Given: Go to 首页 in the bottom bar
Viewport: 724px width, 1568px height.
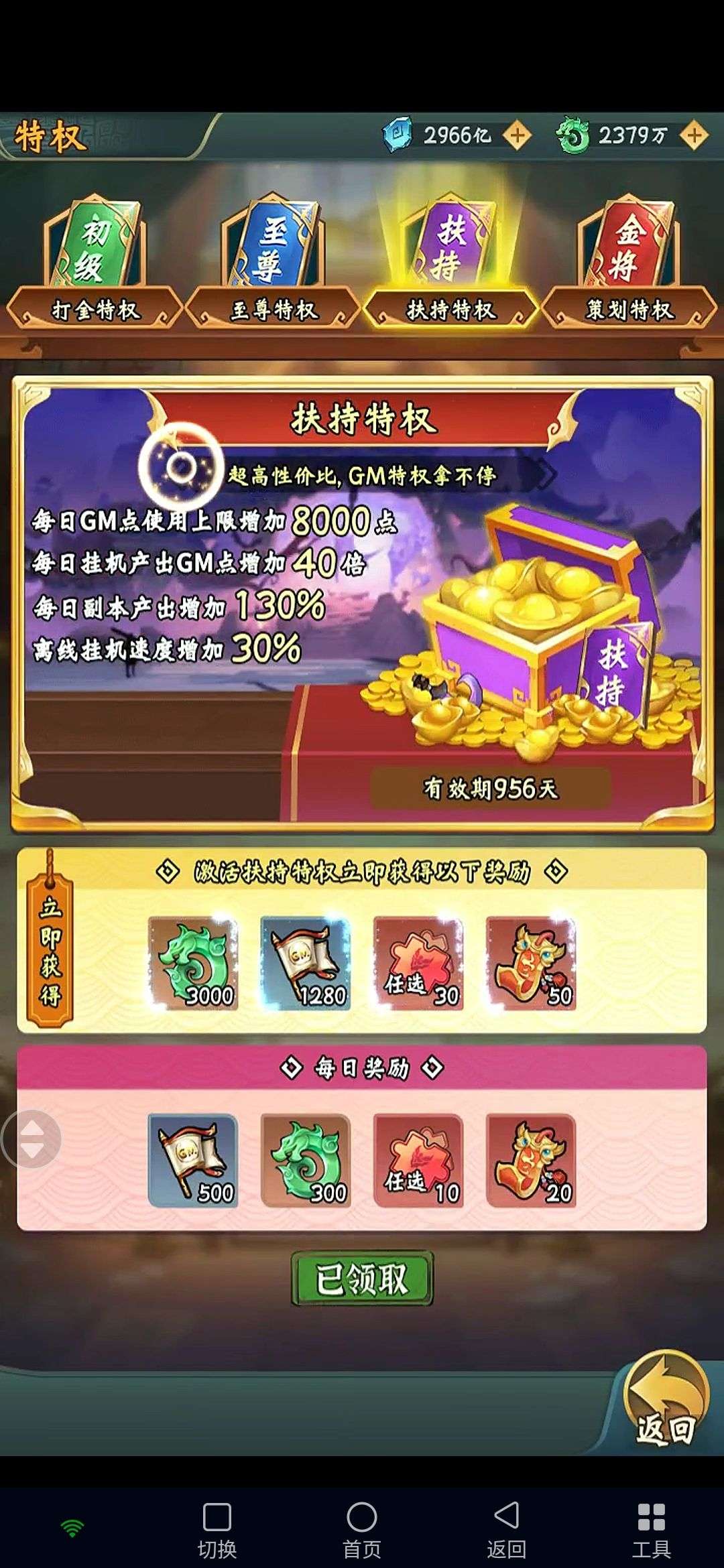Looking at the screenshot, I should [362, 1530].
